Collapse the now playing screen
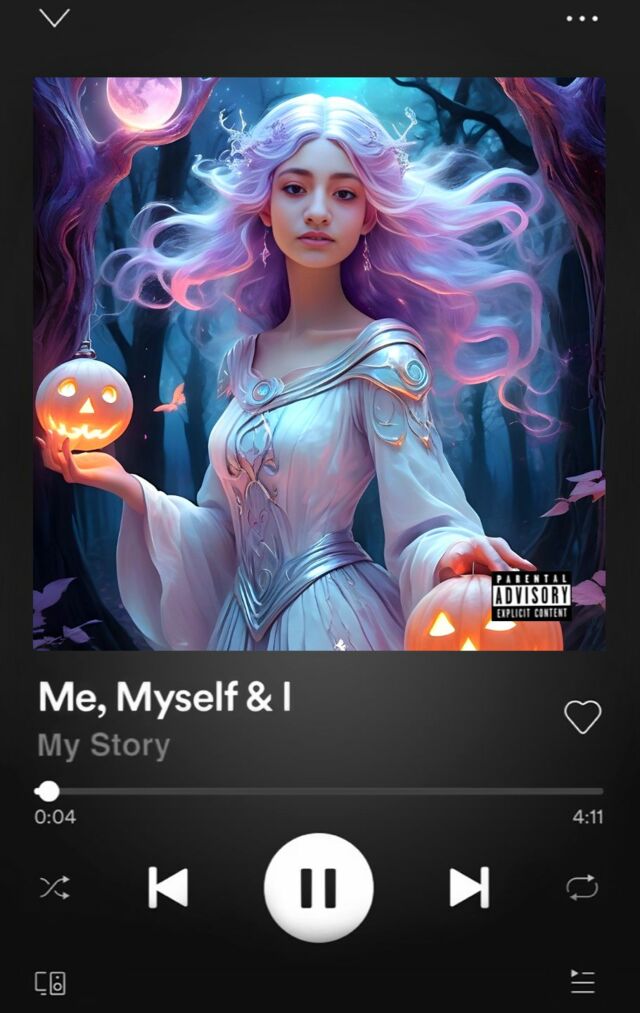 click(54, 18)
